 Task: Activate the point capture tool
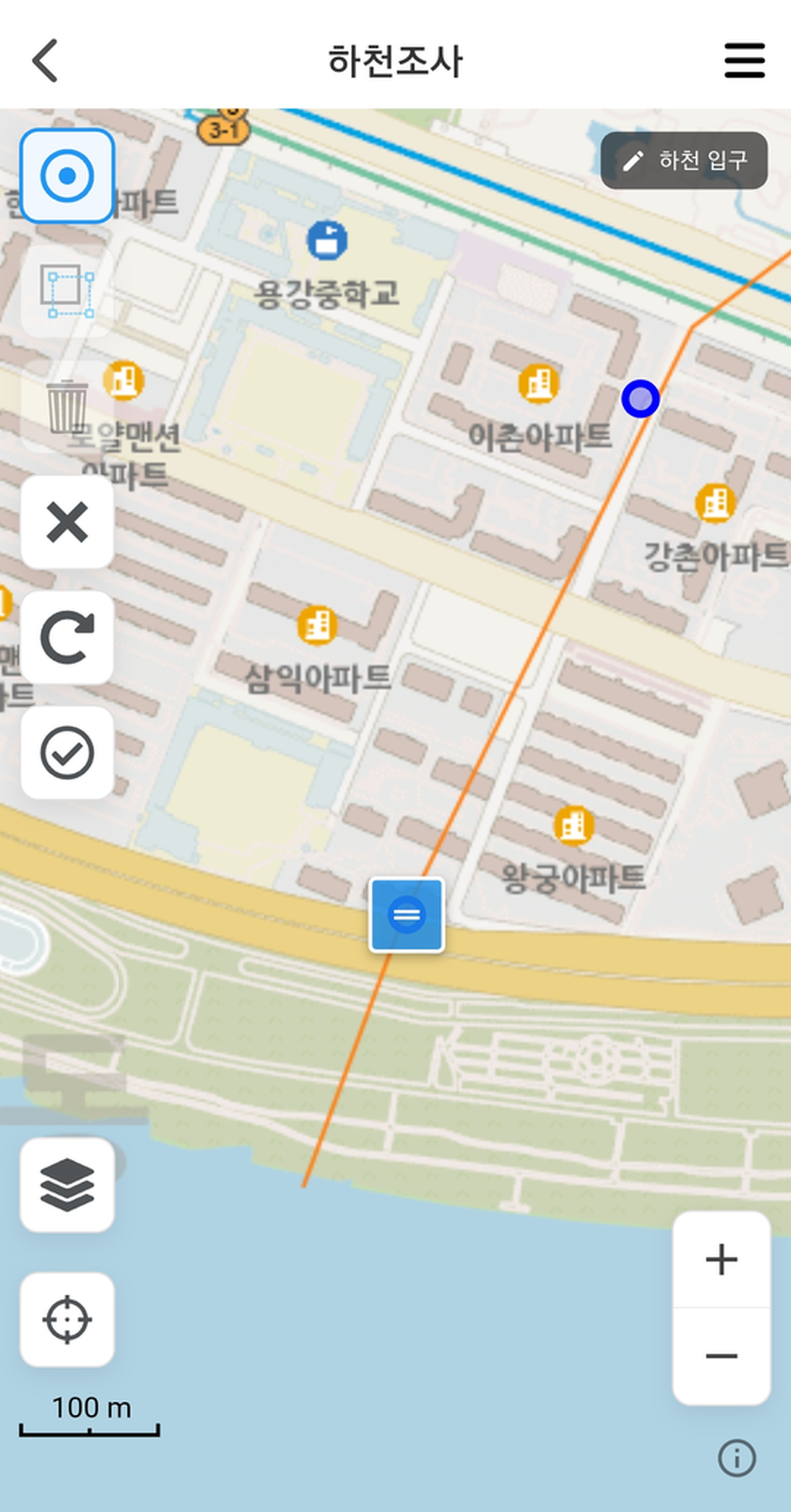click(67, 174)
